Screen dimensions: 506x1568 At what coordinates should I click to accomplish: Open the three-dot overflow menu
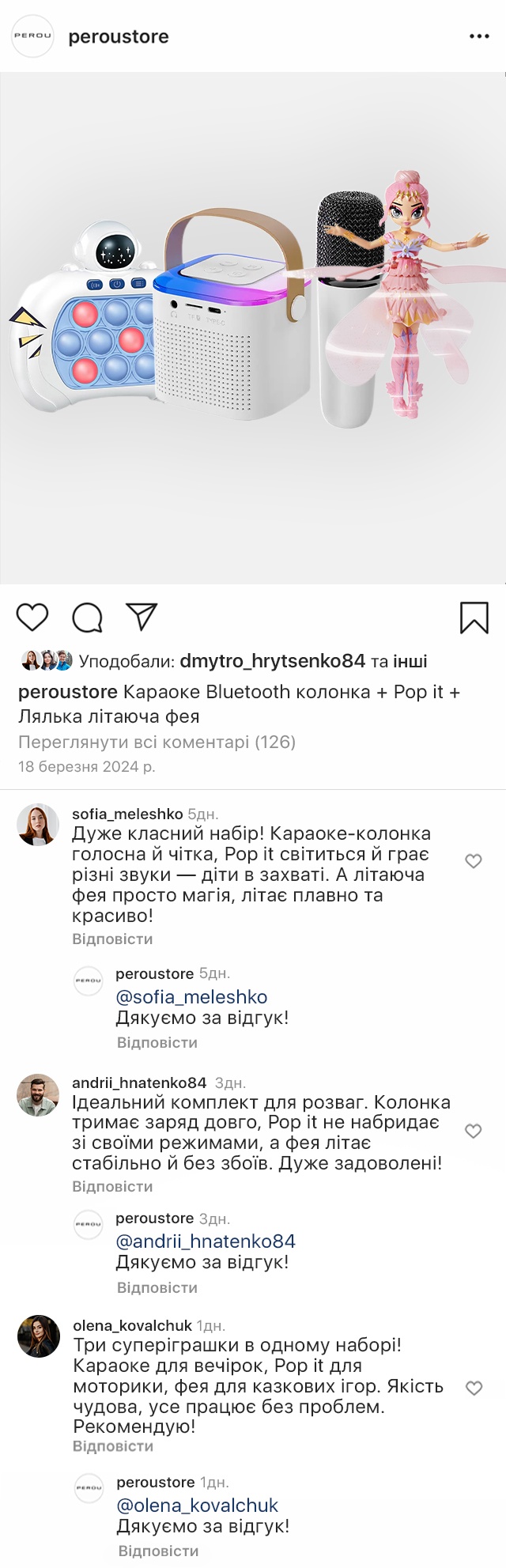[479, 36]
